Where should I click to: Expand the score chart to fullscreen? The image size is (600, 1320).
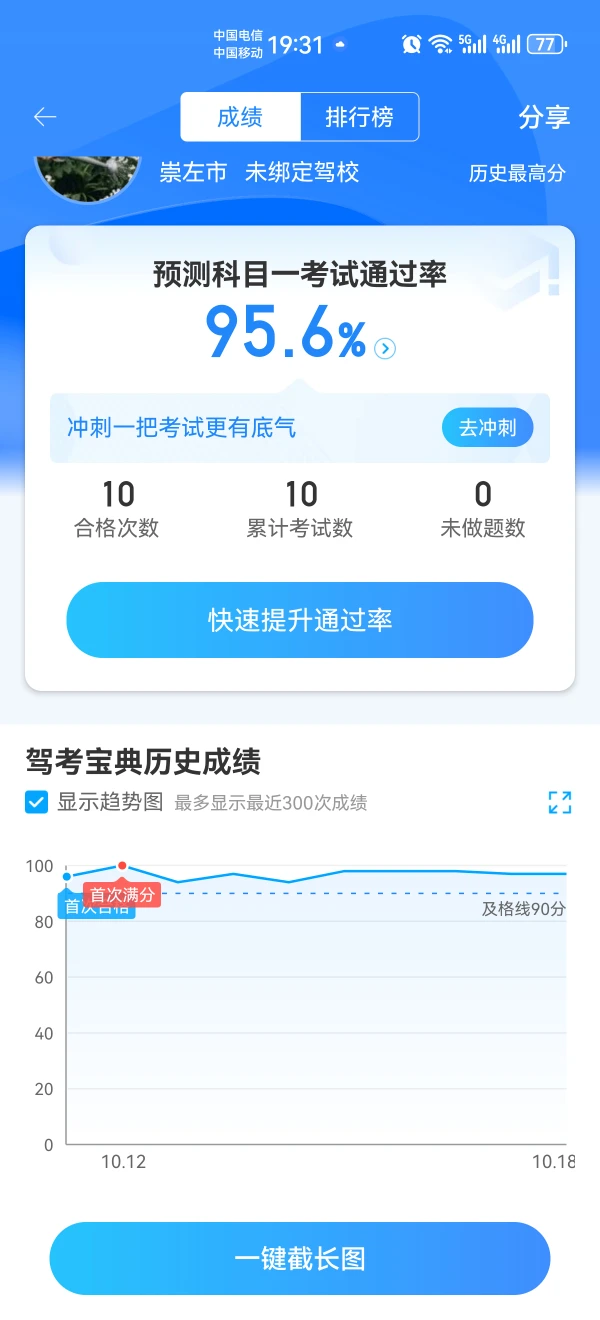(x=559, y=802)
